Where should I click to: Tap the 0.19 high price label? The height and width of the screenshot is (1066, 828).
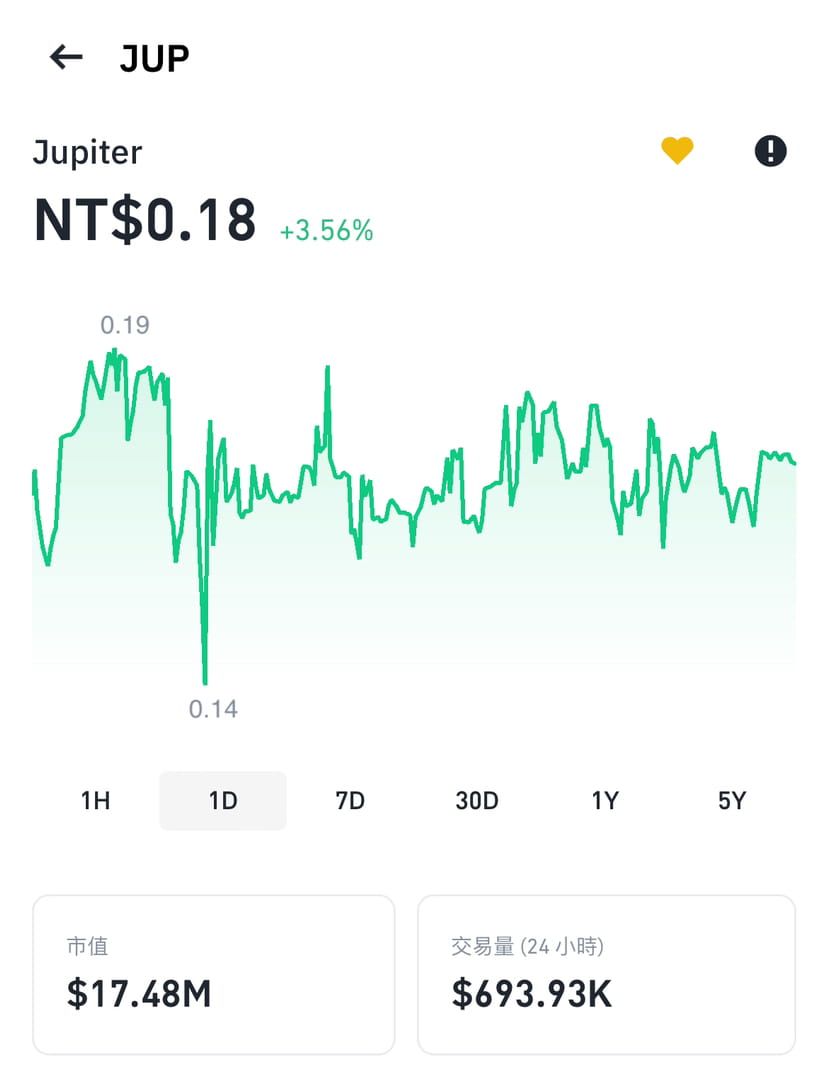(124, 324)
